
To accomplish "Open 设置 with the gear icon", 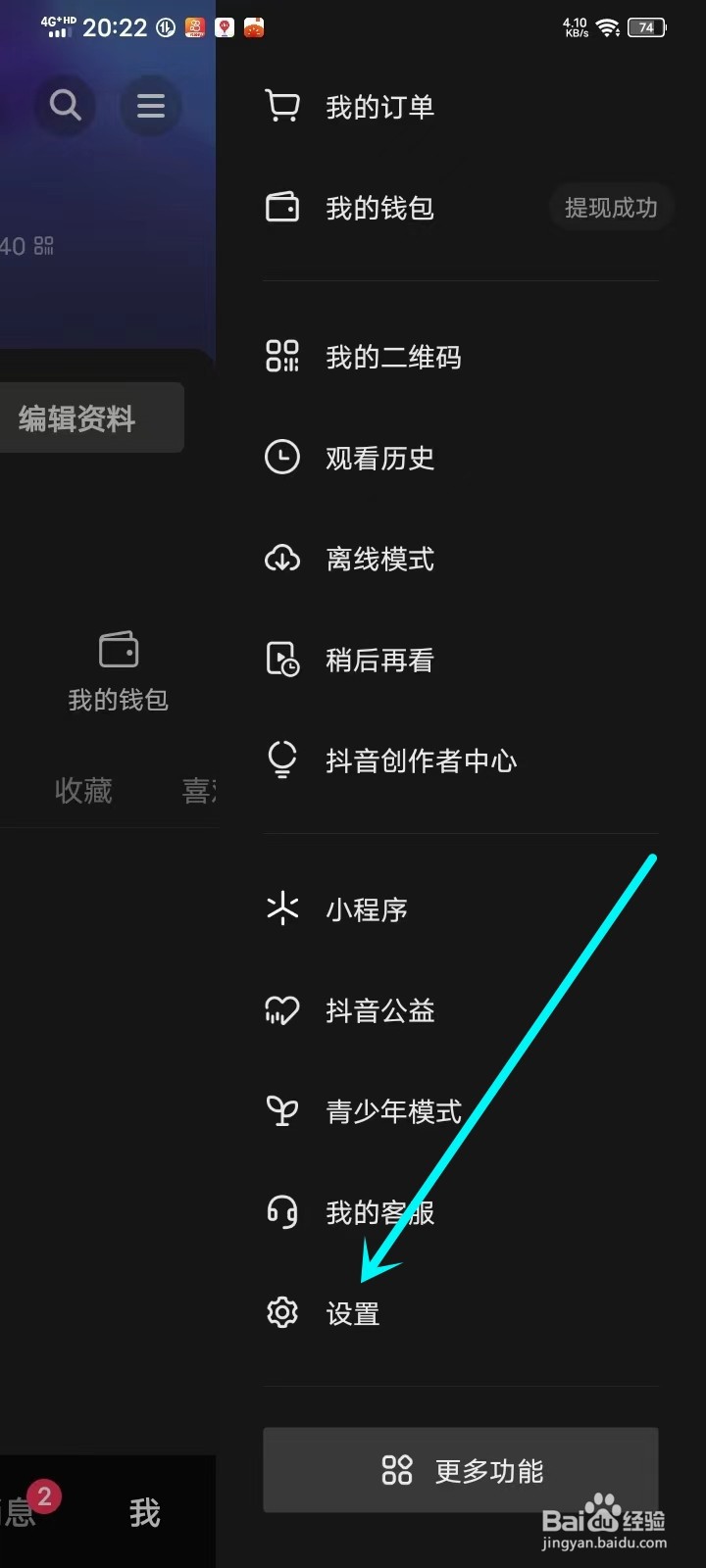I will [x=282, y=1313].
